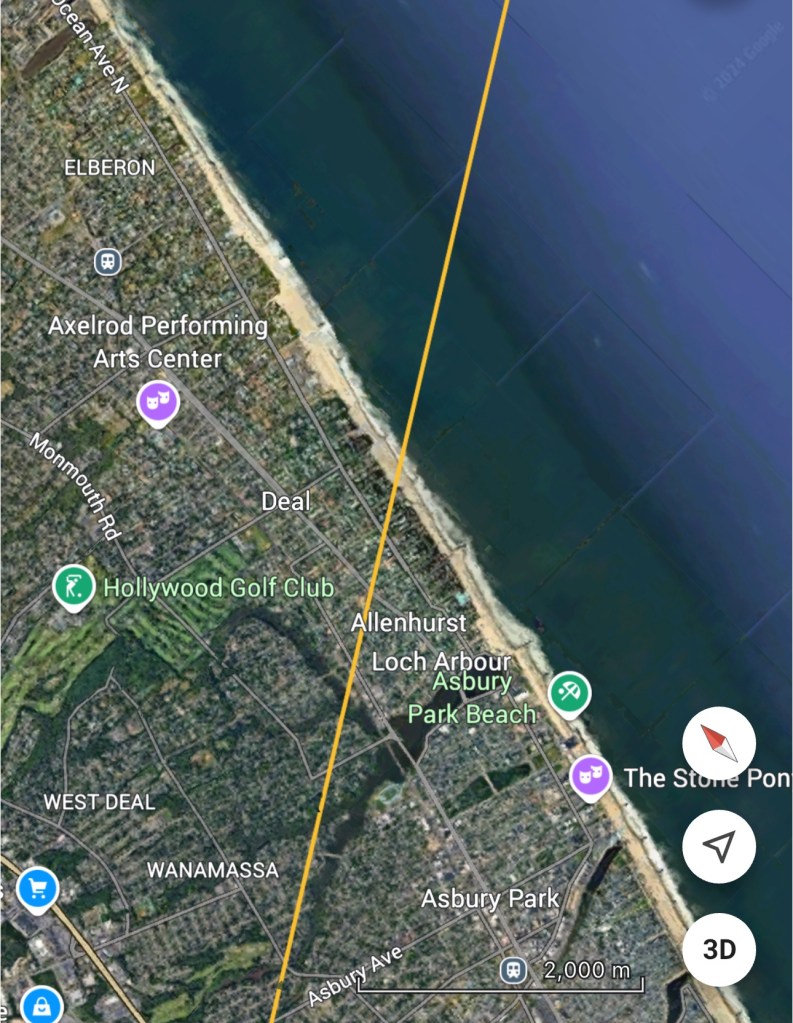
Task: Reset map orientation with the compass
Action: point(718,743)
